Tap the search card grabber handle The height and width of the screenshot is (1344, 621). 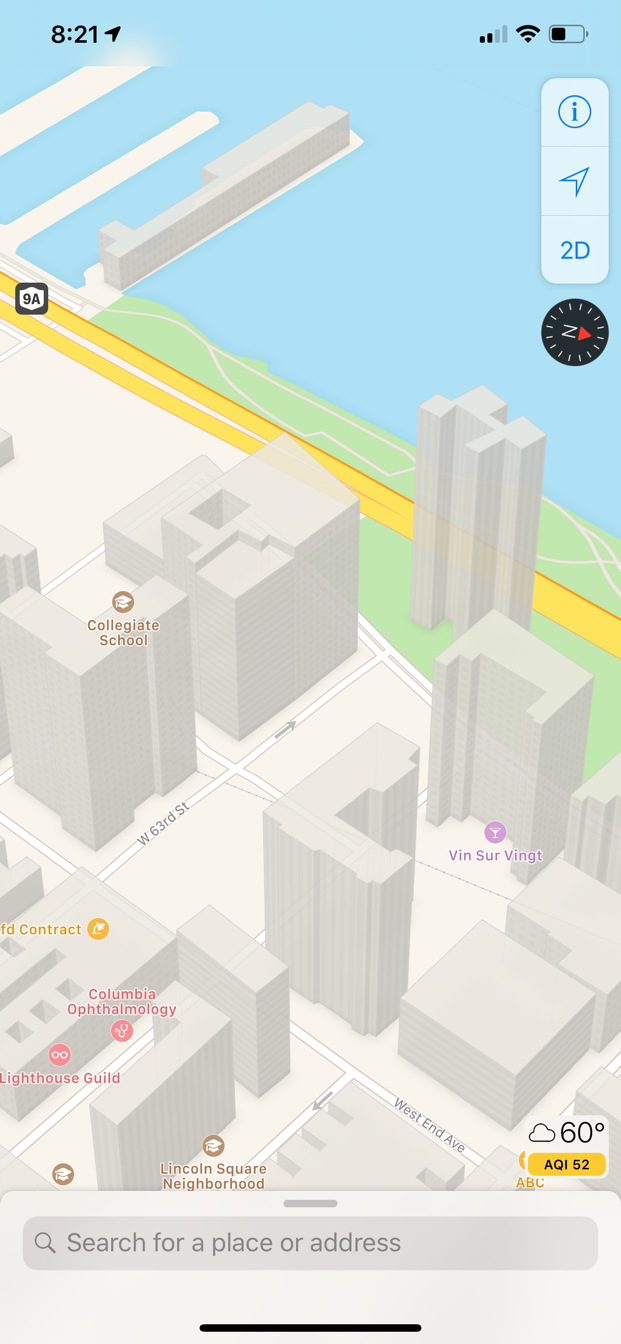tap(310, 1204)
